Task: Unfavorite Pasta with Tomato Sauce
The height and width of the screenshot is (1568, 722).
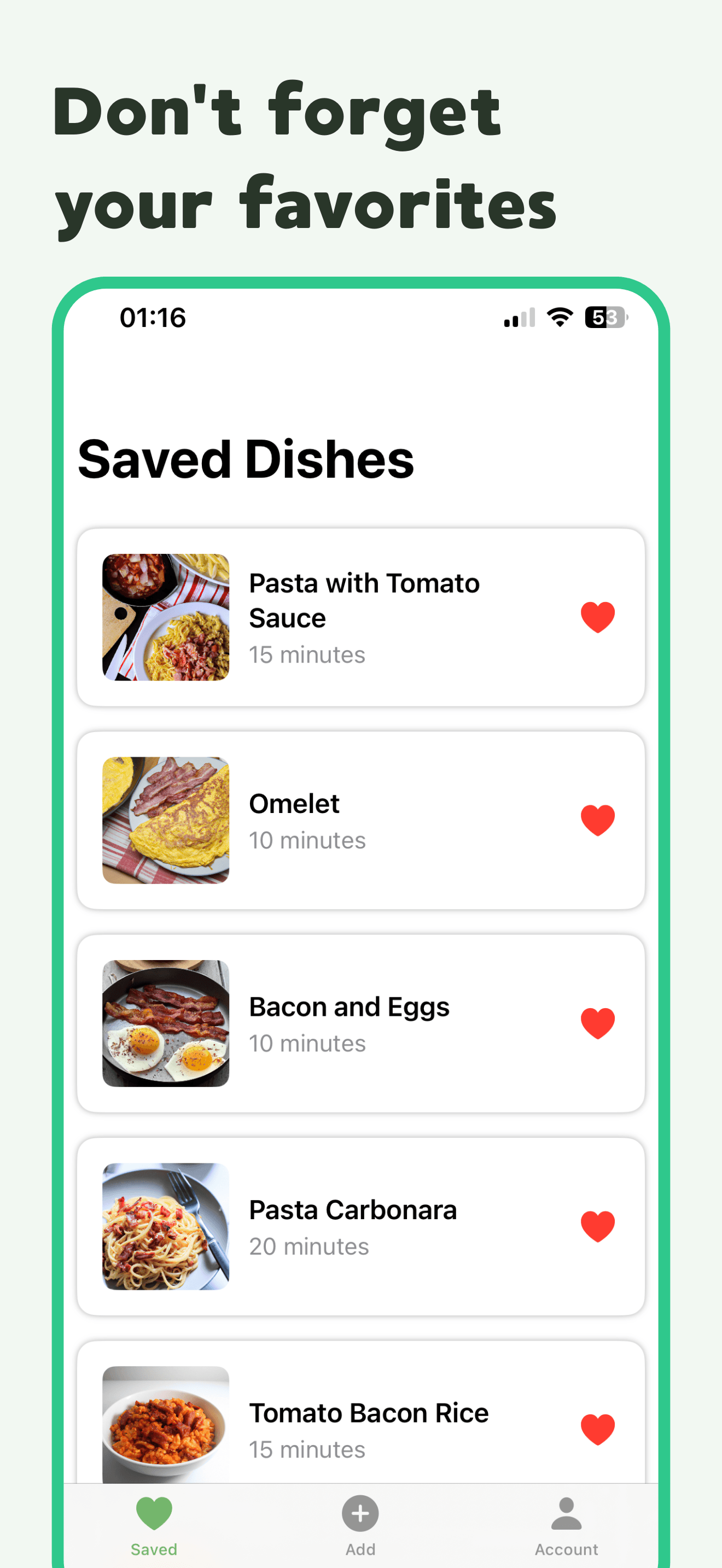Action: pos(598,617)
